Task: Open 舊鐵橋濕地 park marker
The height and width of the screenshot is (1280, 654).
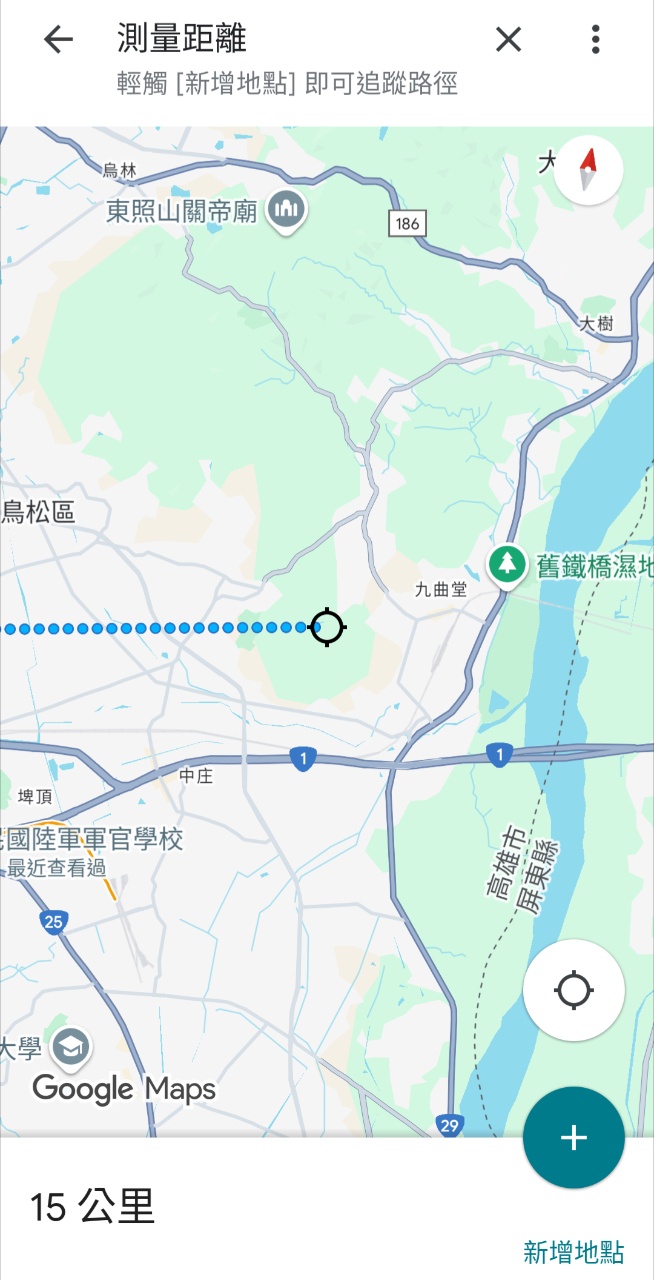Action: (508, 564)
